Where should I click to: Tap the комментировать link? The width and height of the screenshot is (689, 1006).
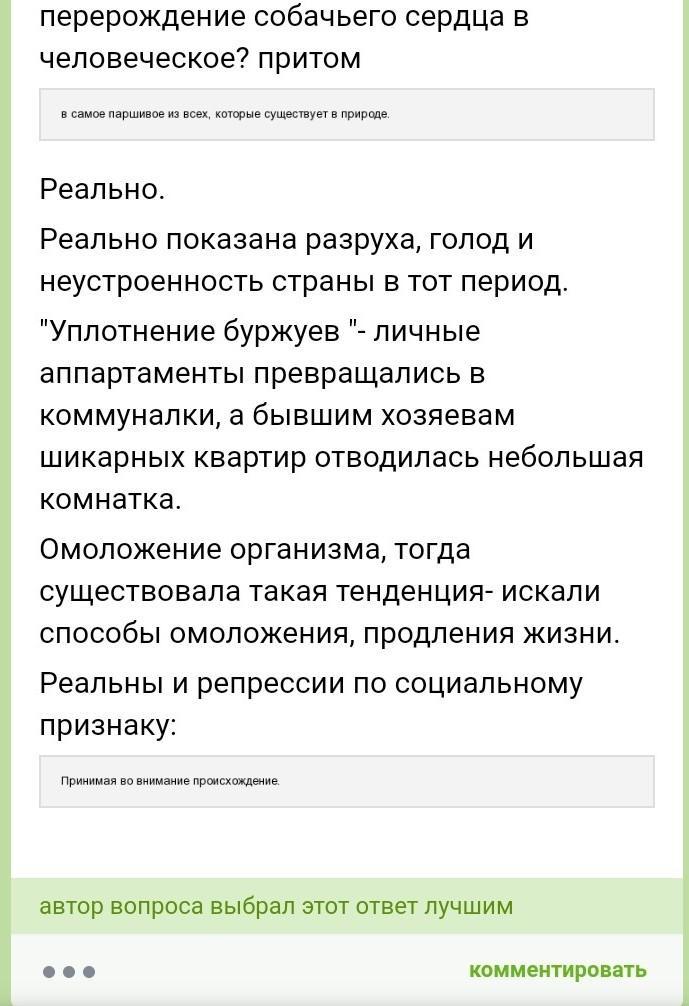tap(557, 970)
